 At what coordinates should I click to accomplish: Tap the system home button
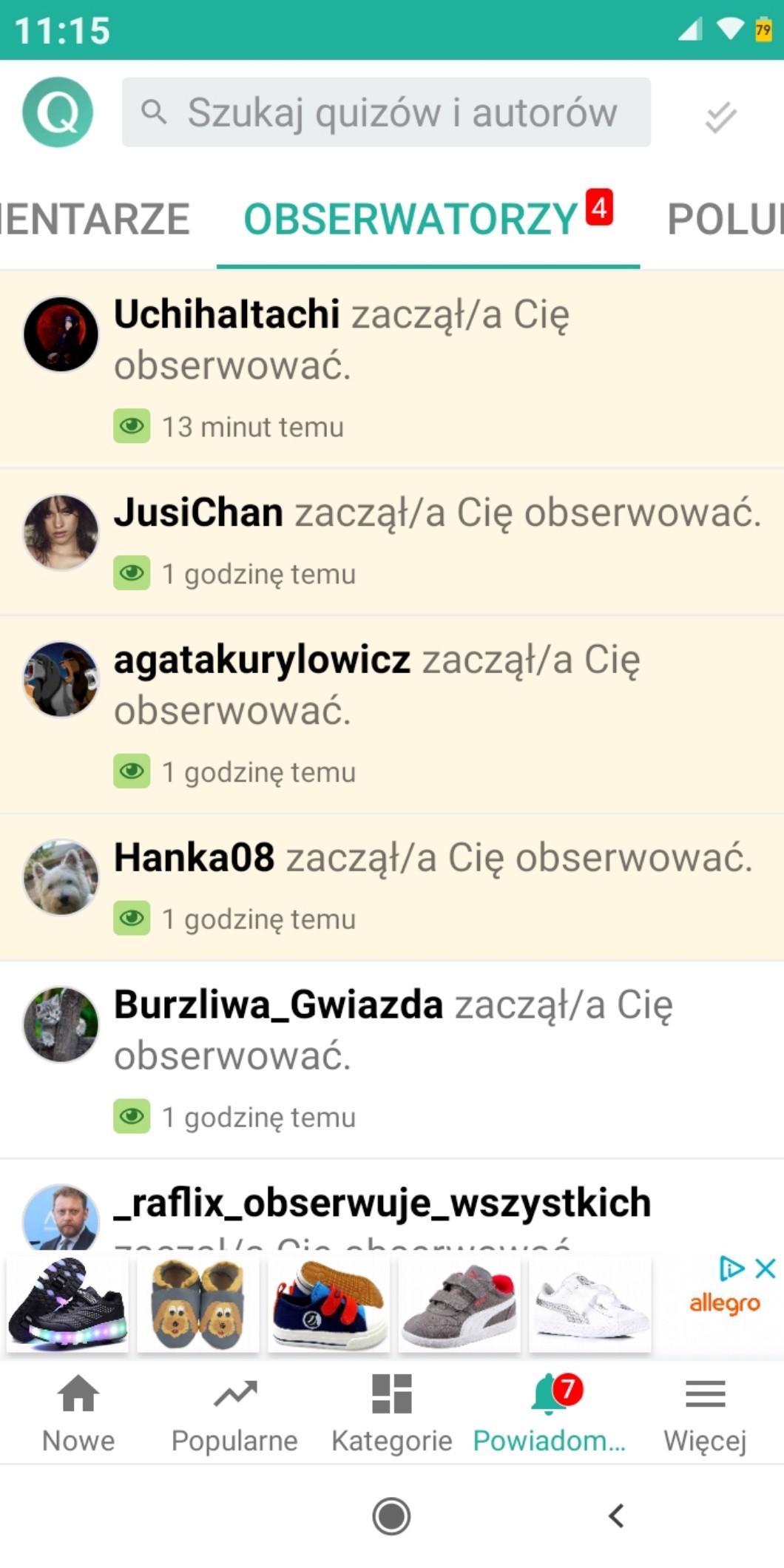391,1516
